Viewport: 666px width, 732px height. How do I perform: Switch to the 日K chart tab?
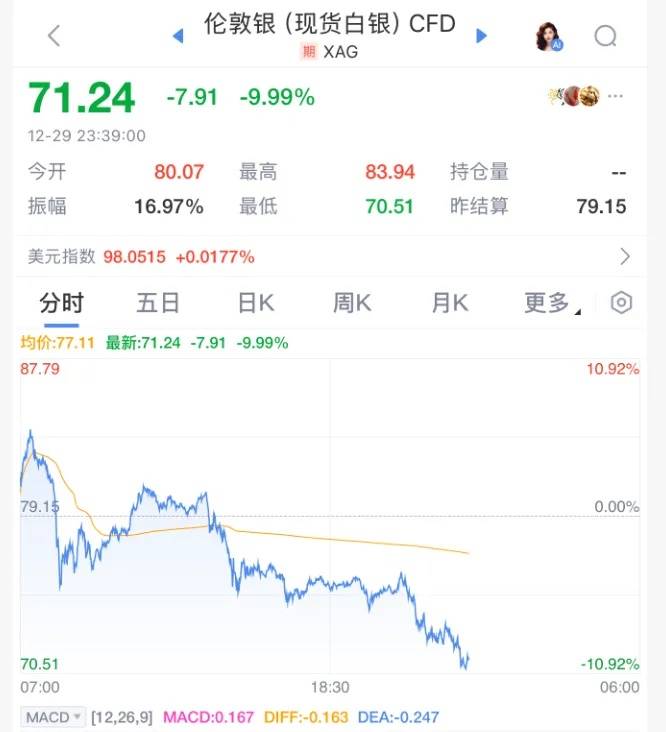click(255, 303)
